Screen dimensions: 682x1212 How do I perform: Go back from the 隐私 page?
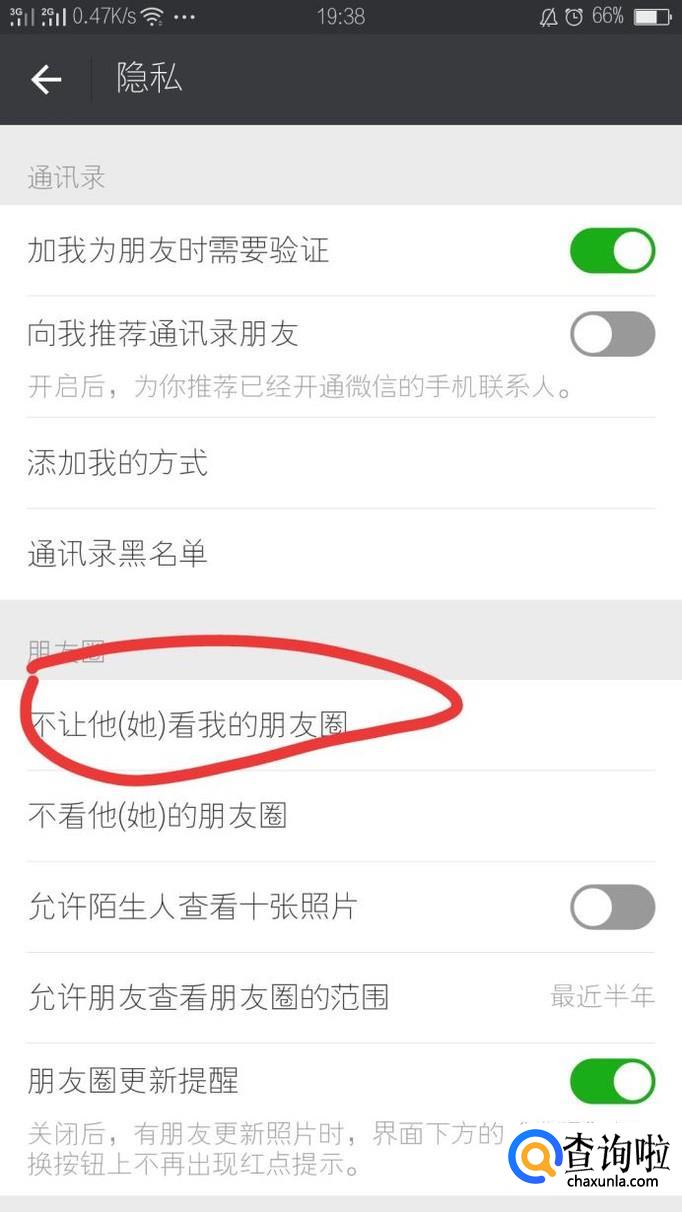click(x=46, y=79)
